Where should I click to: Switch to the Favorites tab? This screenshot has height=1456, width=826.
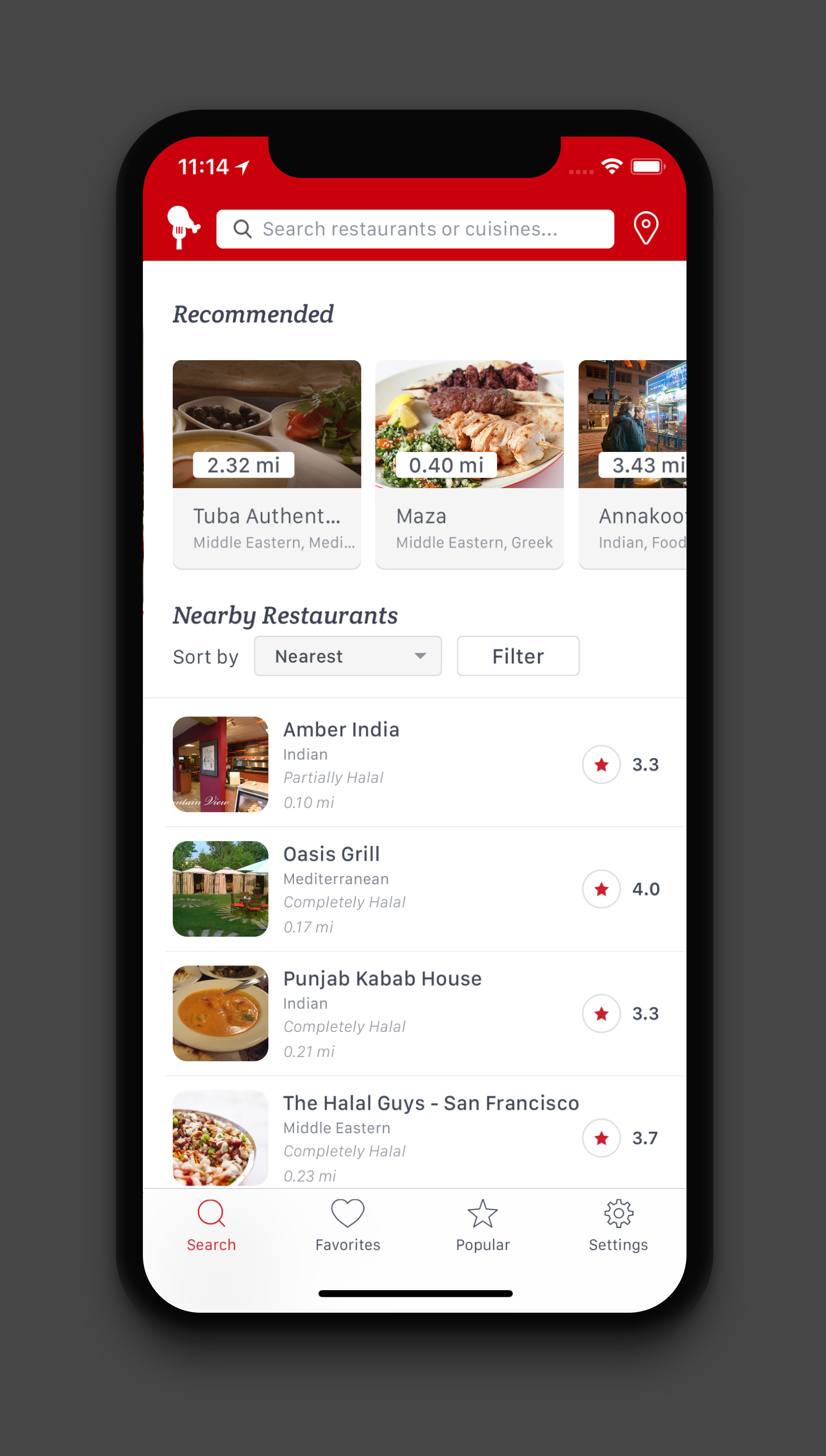[x=347, y=1225]
